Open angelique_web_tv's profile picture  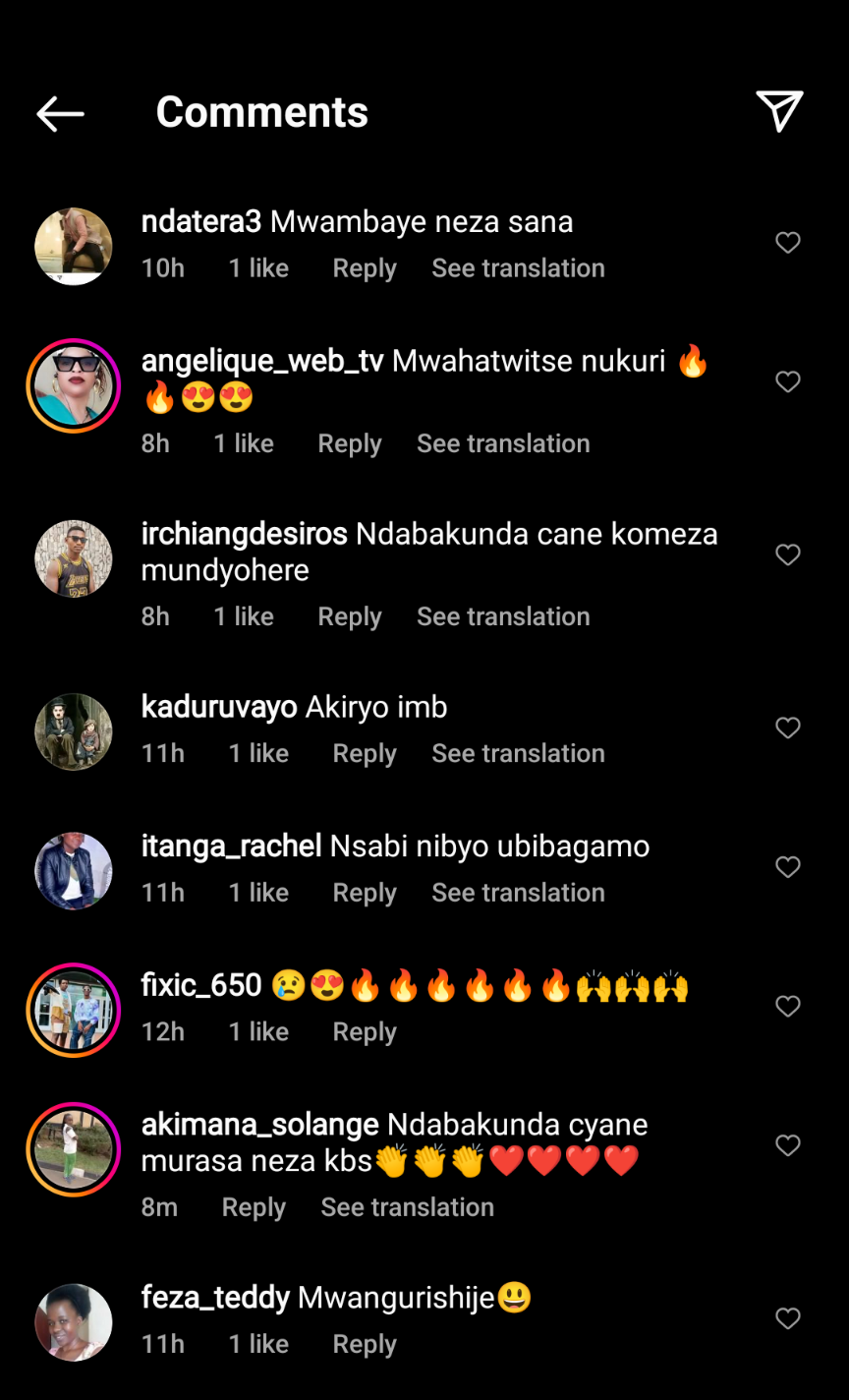(x=74, y=385)
